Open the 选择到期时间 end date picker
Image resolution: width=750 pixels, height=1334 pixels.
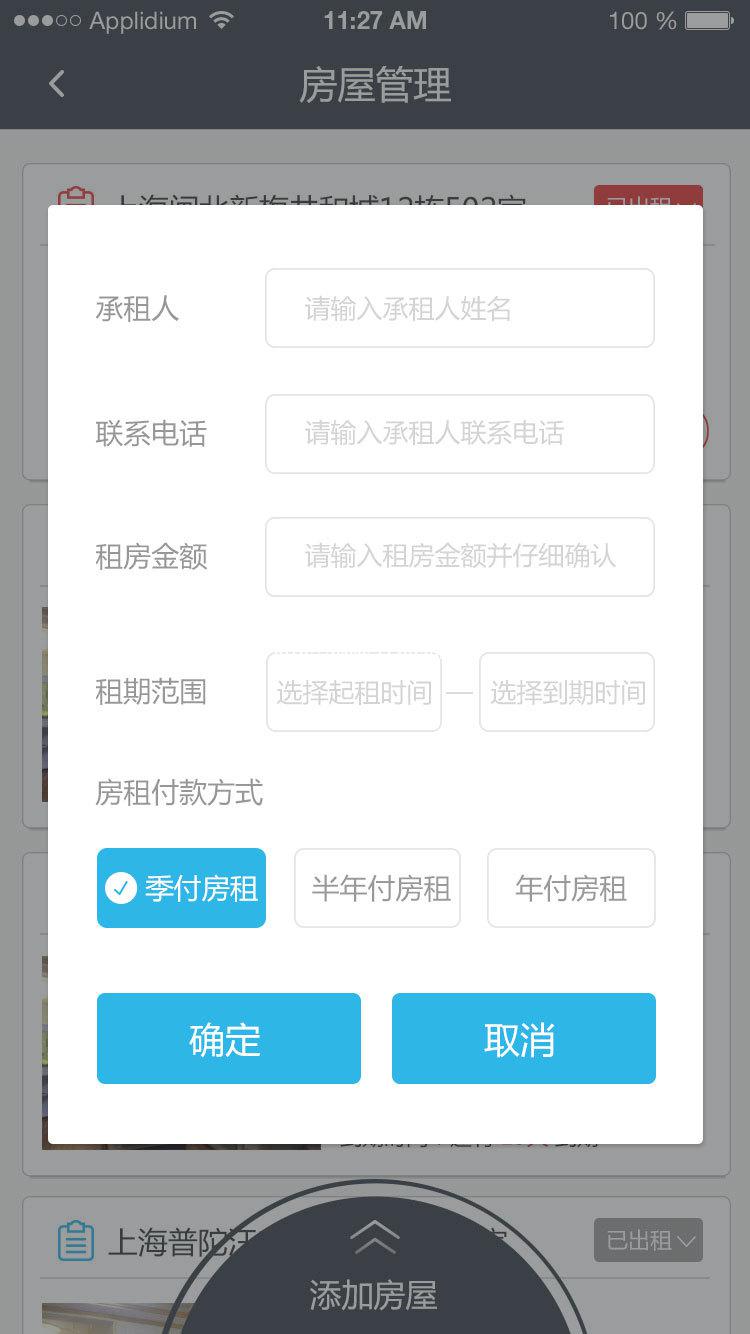pos(567,692)
